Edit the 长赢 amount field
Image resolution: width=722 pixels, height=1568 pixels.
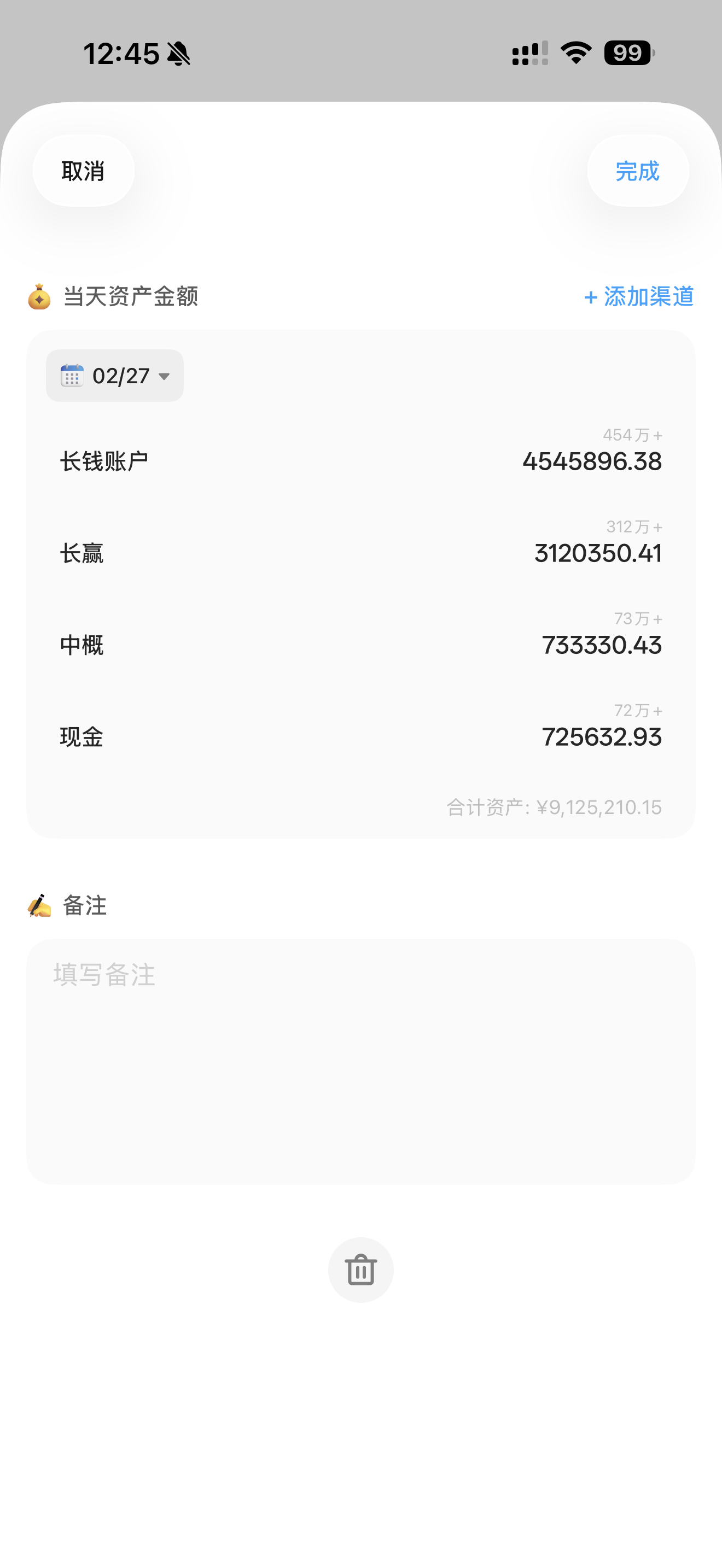coord(597,553)
